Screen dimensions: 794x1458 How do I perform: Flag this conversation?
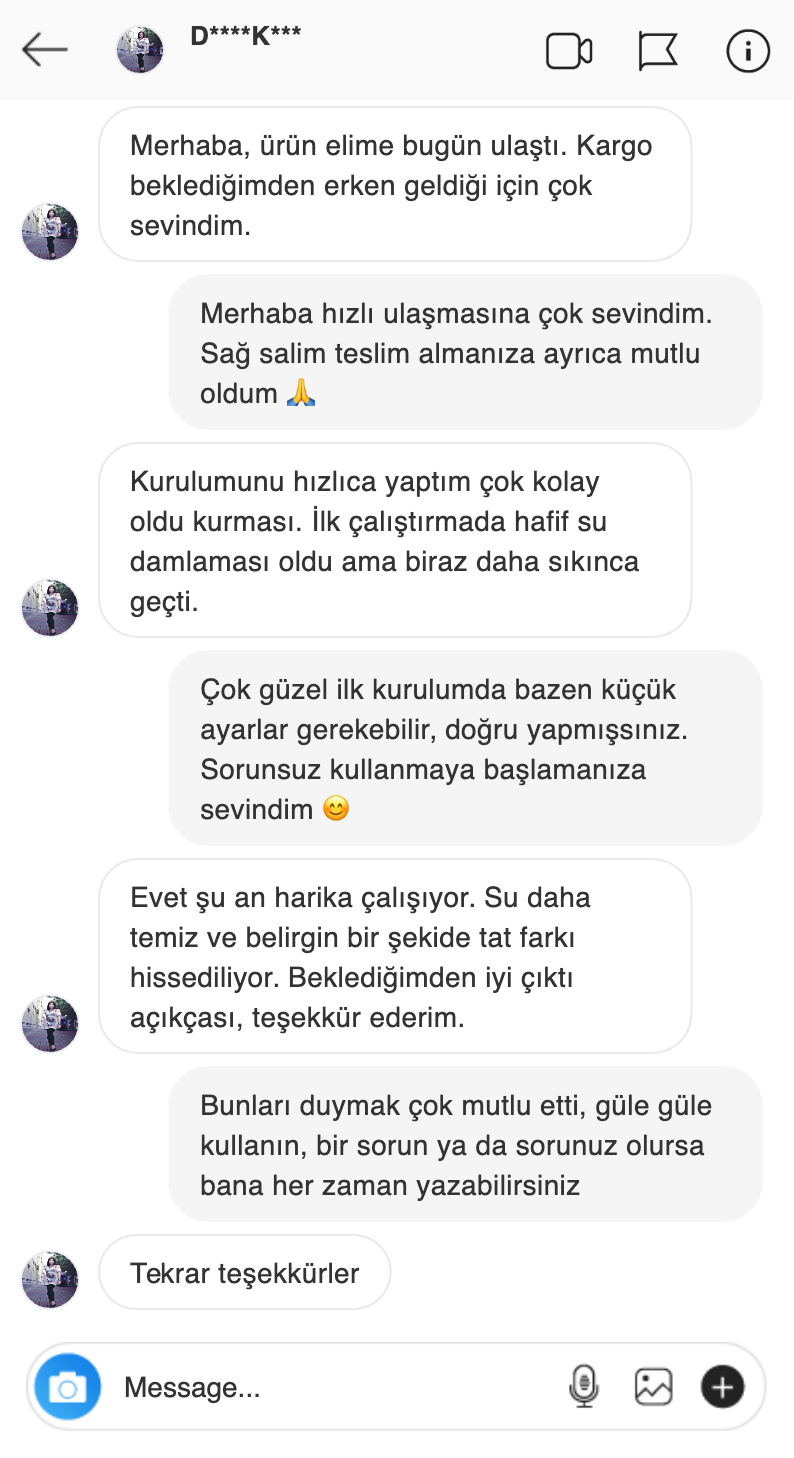coord(658,51)
